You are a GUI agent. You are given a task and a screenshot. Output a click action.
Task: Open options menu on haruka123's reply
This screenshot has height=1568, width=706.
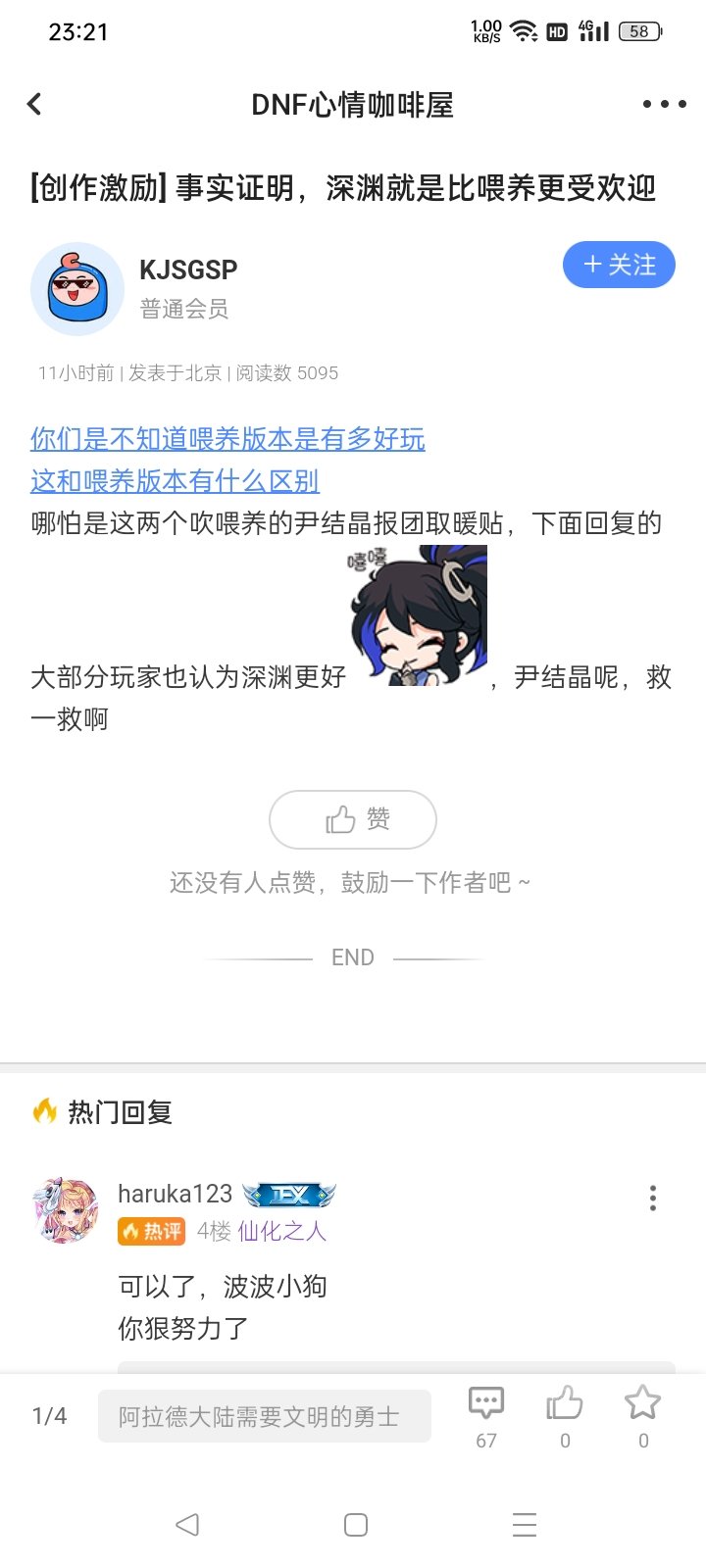point(653,1198)
